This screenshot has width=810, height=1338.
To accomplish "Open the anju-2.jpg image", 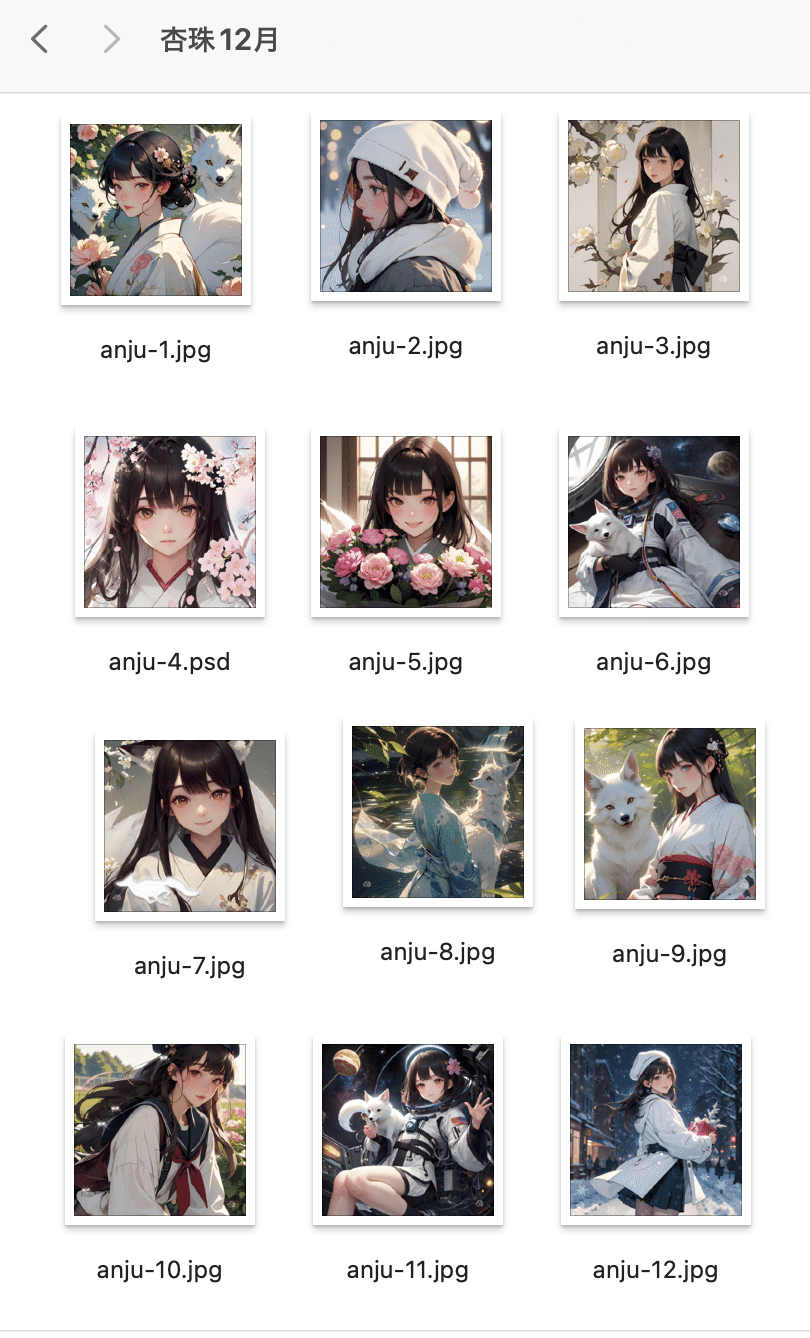I will click(x=406, y=206).
